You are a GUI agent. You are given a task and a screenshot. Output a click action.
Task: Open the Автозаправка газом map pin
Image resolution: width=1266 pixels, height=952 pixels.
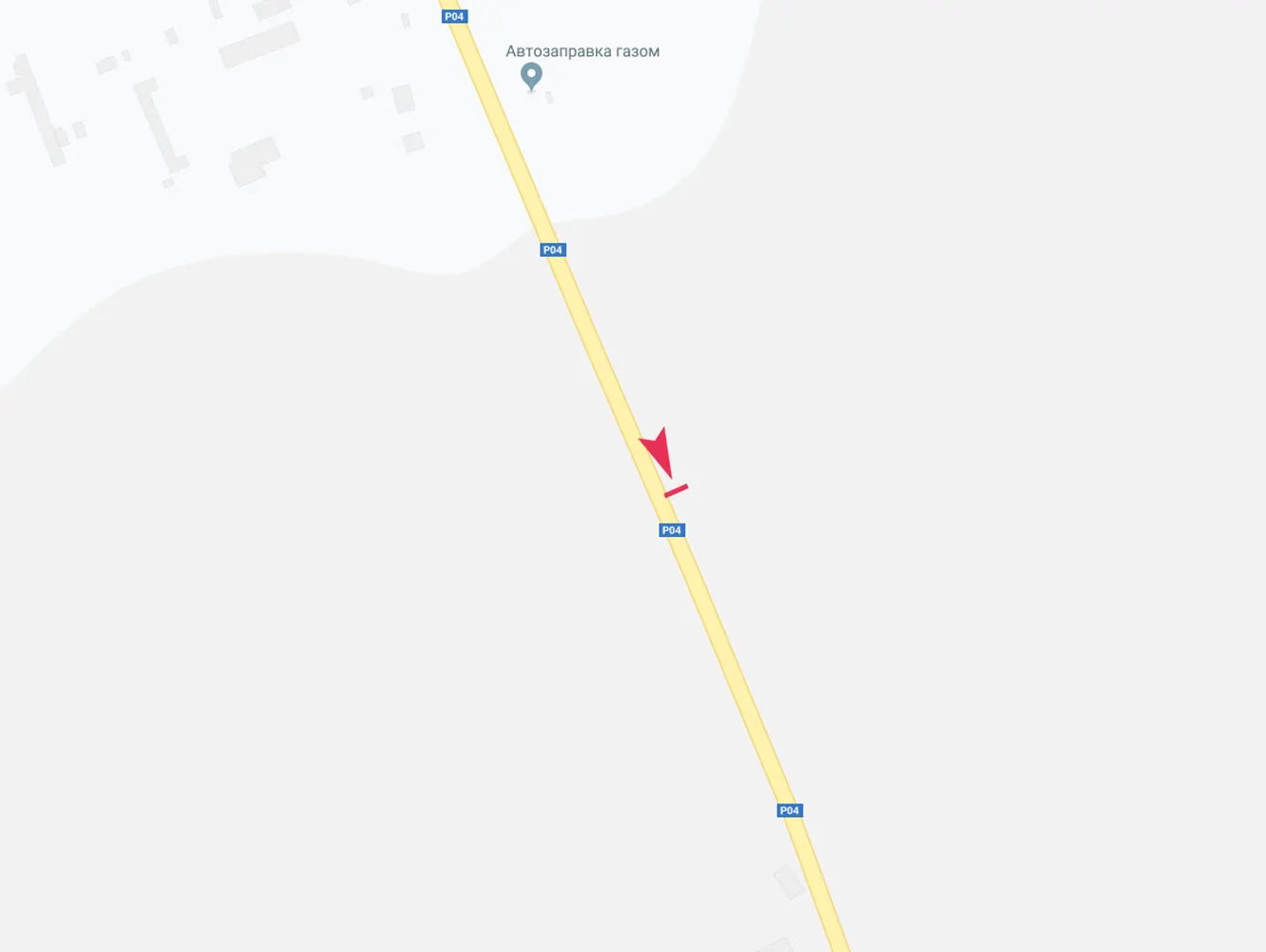[532, 75]
